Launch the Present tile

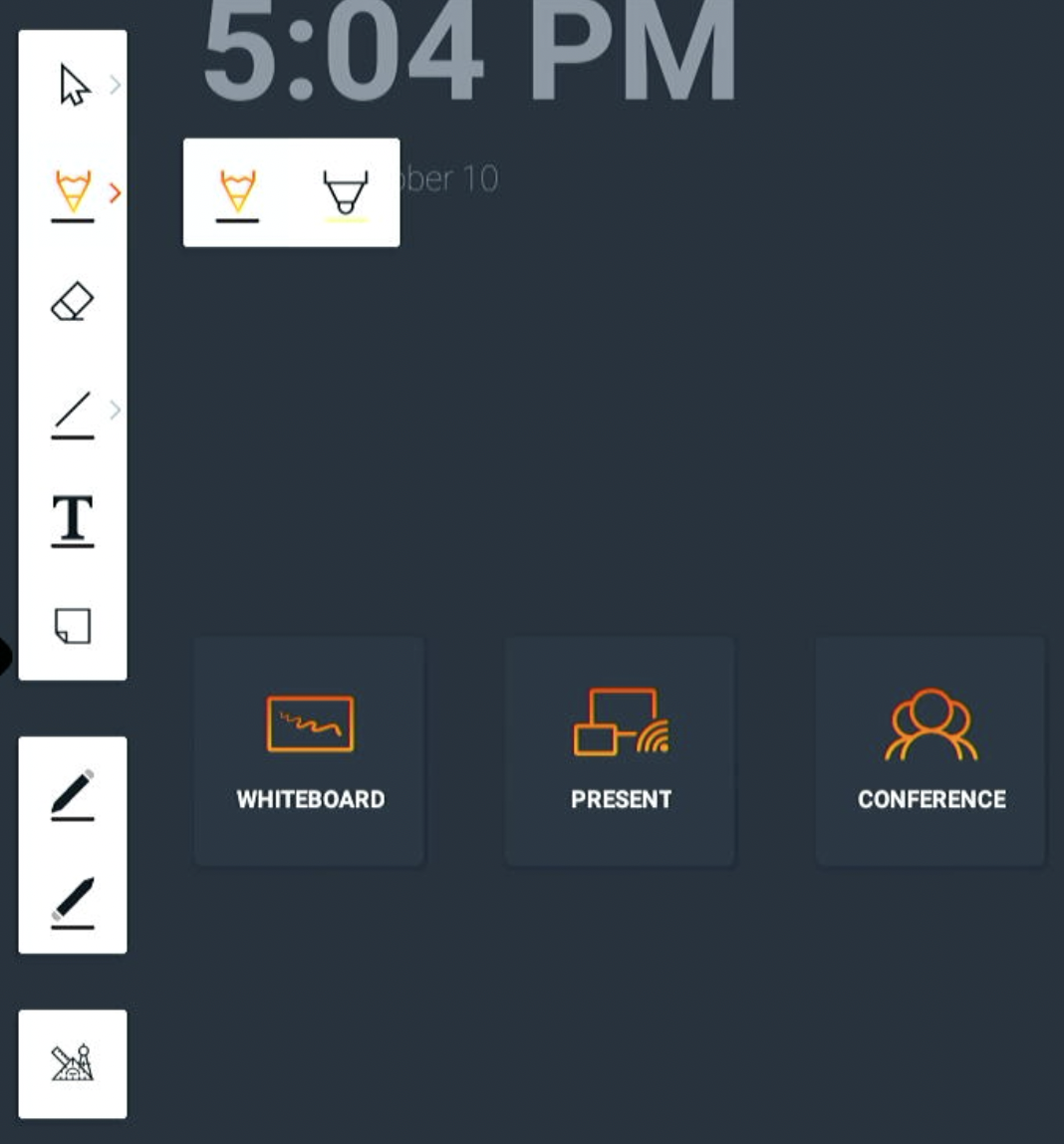click(x=620, y=750)
